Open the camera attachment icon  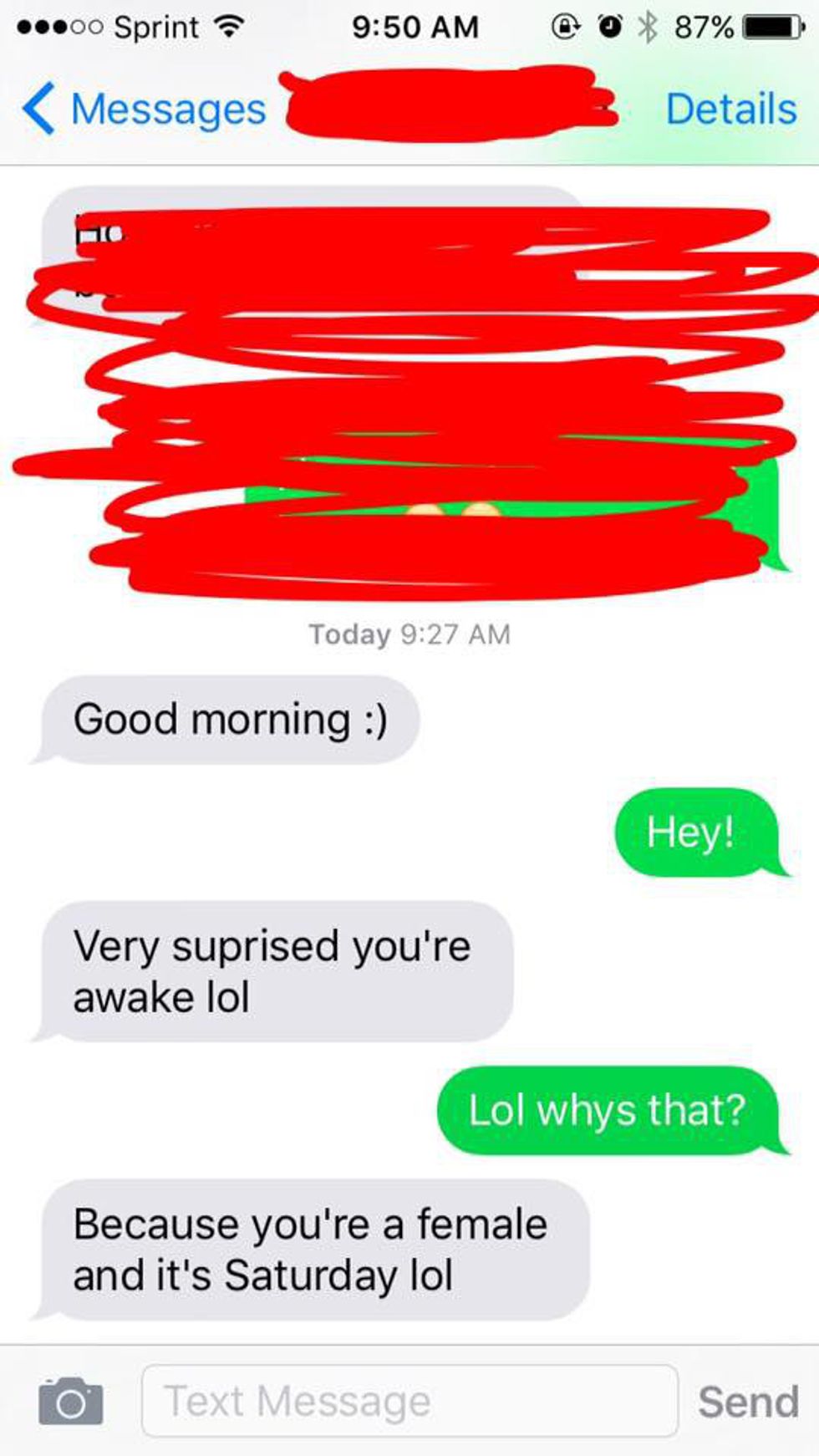click(x=70, y=1400)
